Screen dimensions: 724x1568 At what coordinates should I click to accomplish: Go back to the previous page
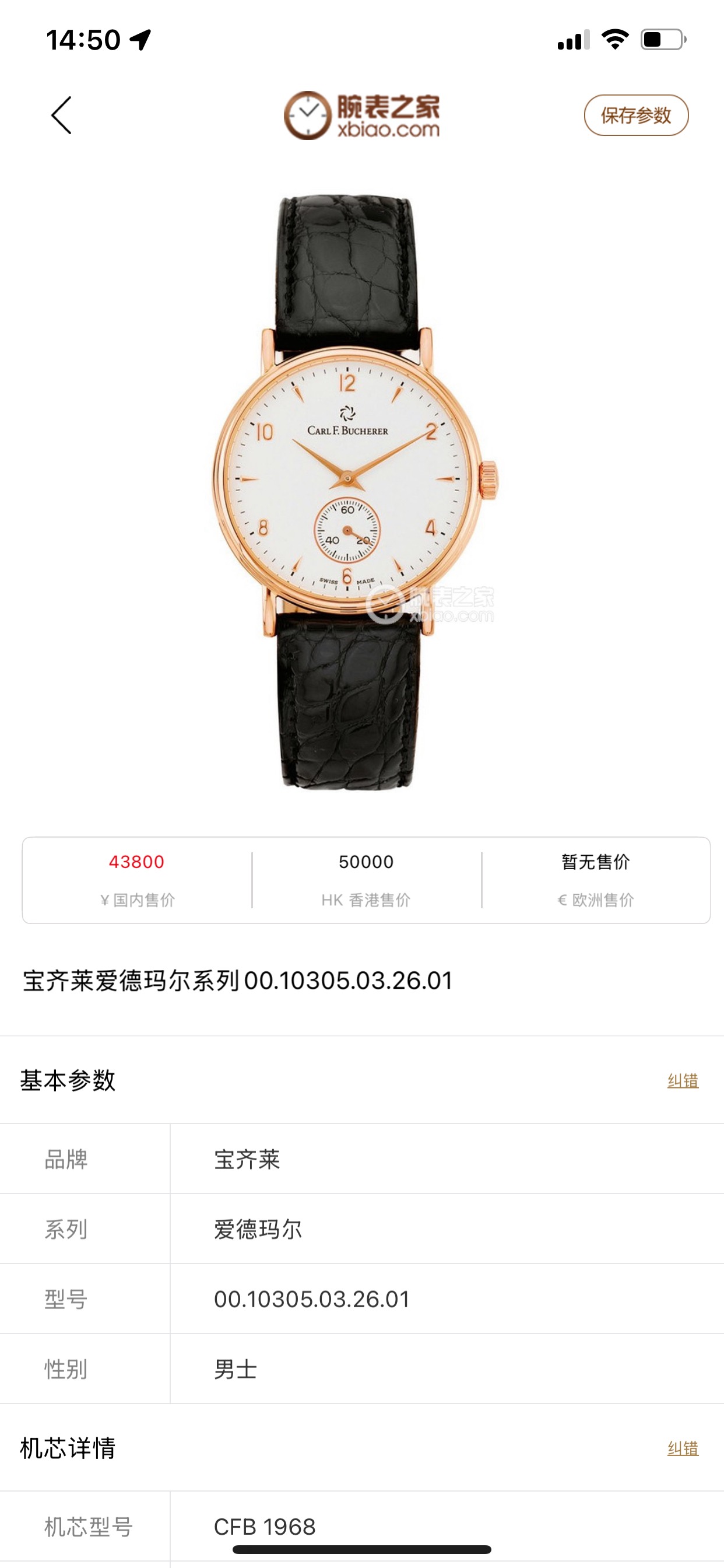(x=61, y=115)
